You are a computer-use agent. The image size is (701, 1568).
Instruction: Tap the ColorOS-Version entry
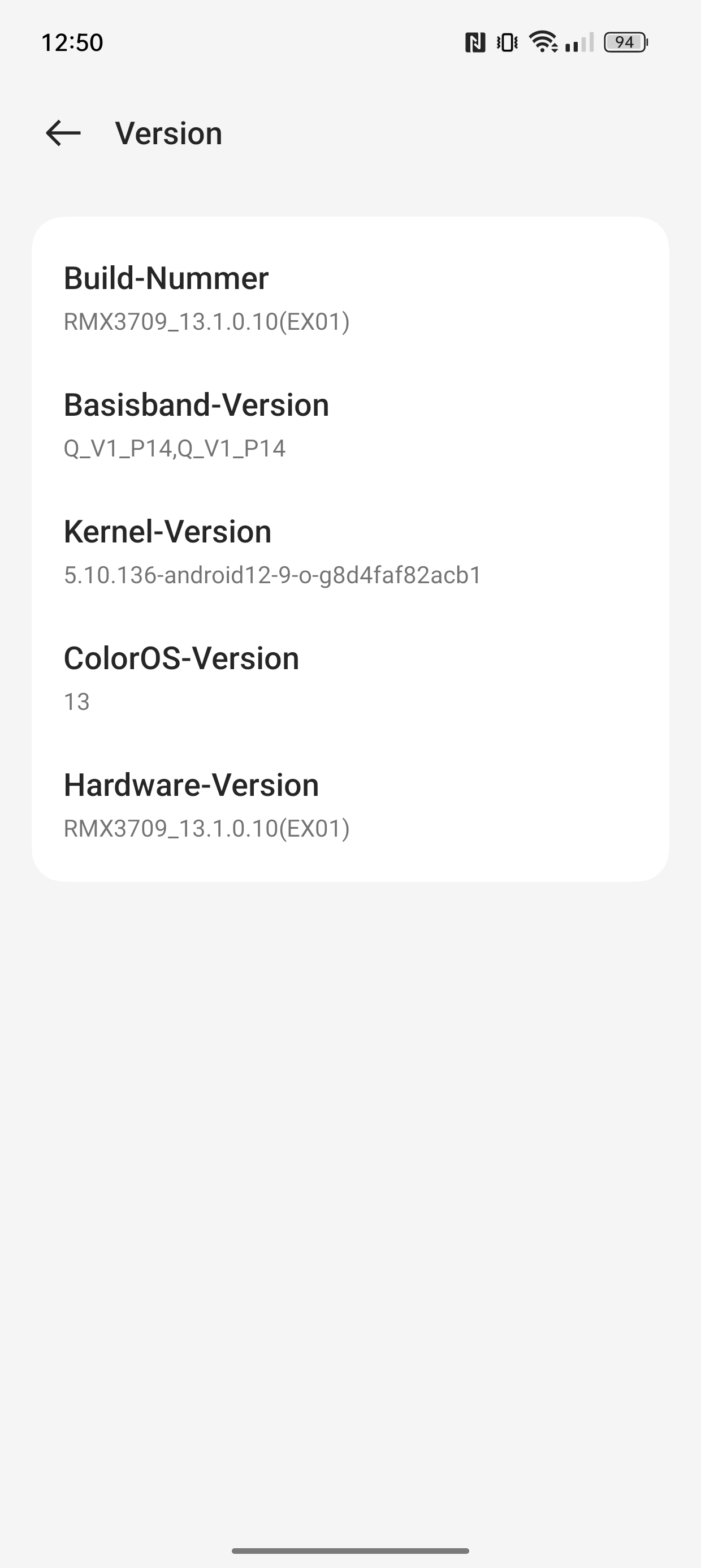pyautogui.click(x=350, y=679)
